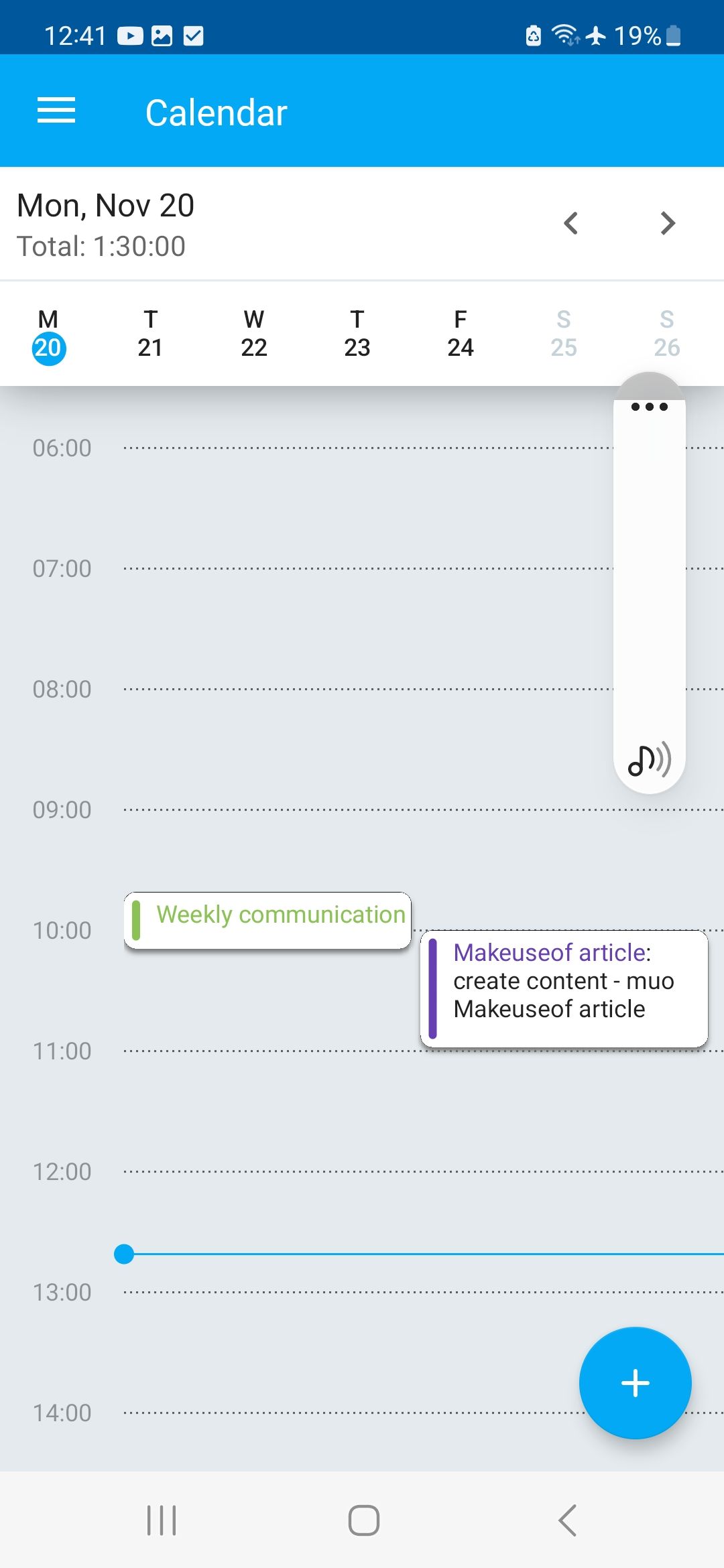Image resolution: width=724 pixels, height=1568 pixels.
Task: Open recent apps from navigation bar
Action: [x=162, y=1520]
